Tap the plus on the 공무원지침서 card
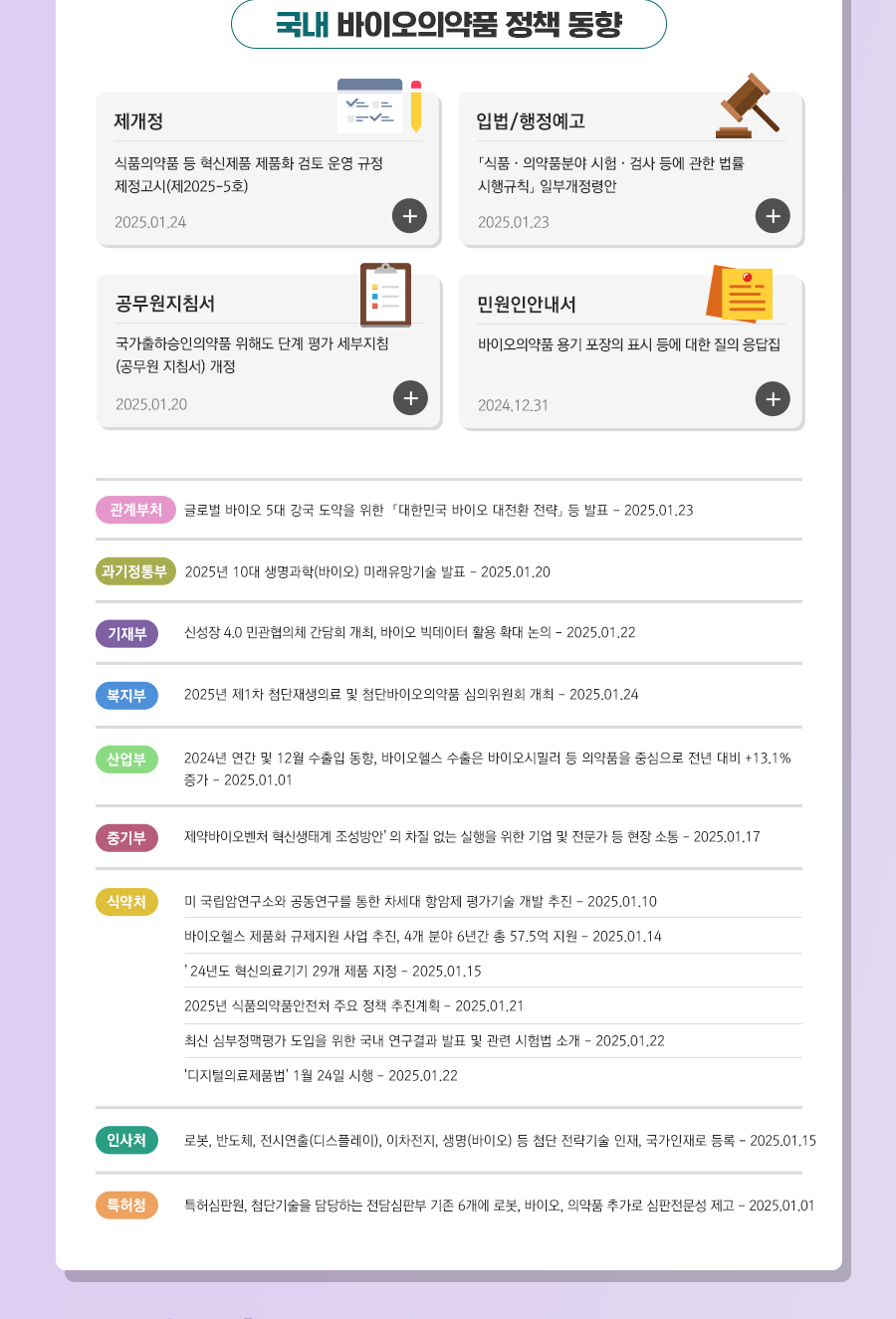Image resolution: width=896 pixels, height=1319 pixels. coord(410,398)
